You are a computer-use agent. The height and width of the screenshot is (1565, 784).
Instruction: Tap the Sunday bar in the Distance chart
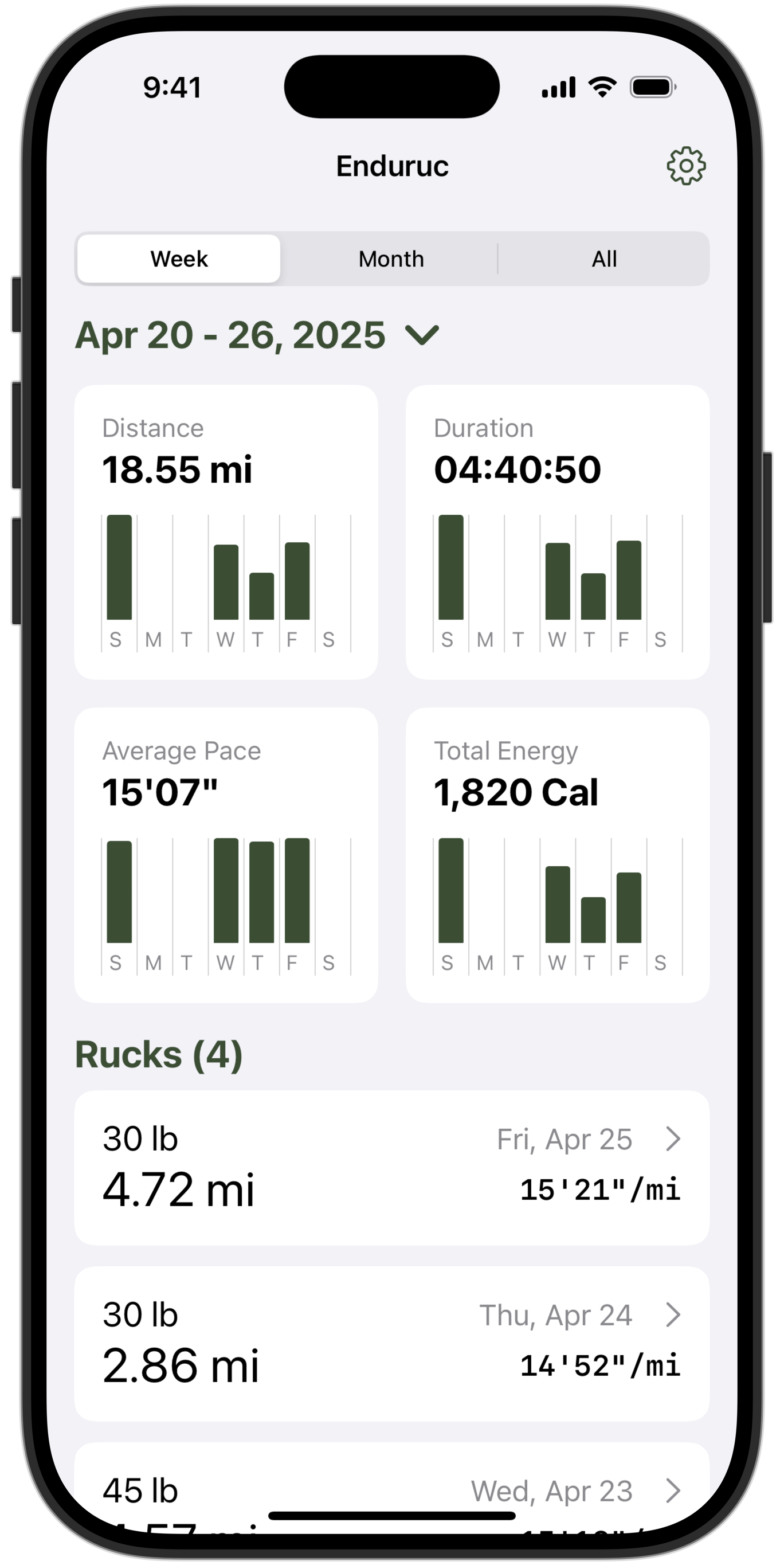coord(119,568)
